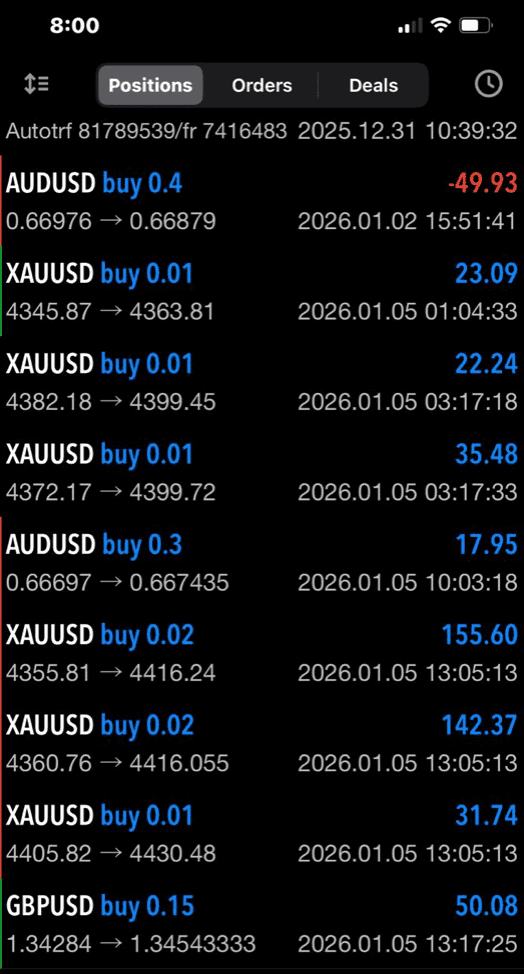This screenshot has height=974, width=524.
Task: Open the GBPUSD buy 0.15 position
Action: point(262,924)
